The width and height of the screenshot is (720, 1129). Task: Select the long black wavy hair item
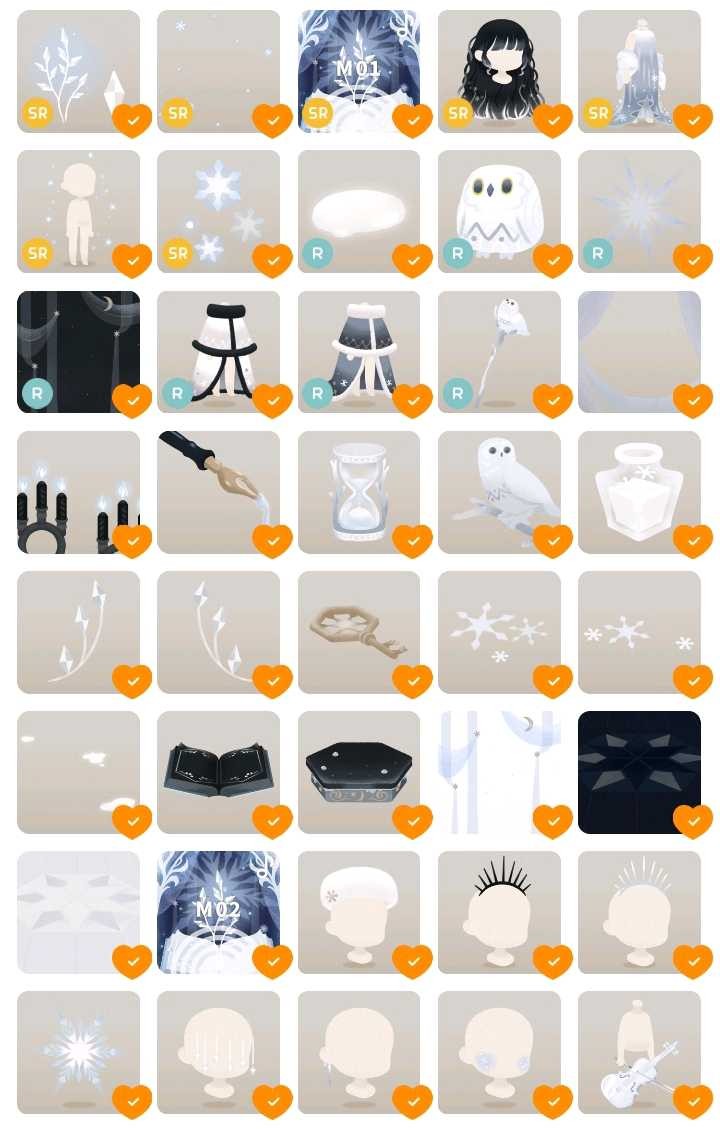coord(498,70)
